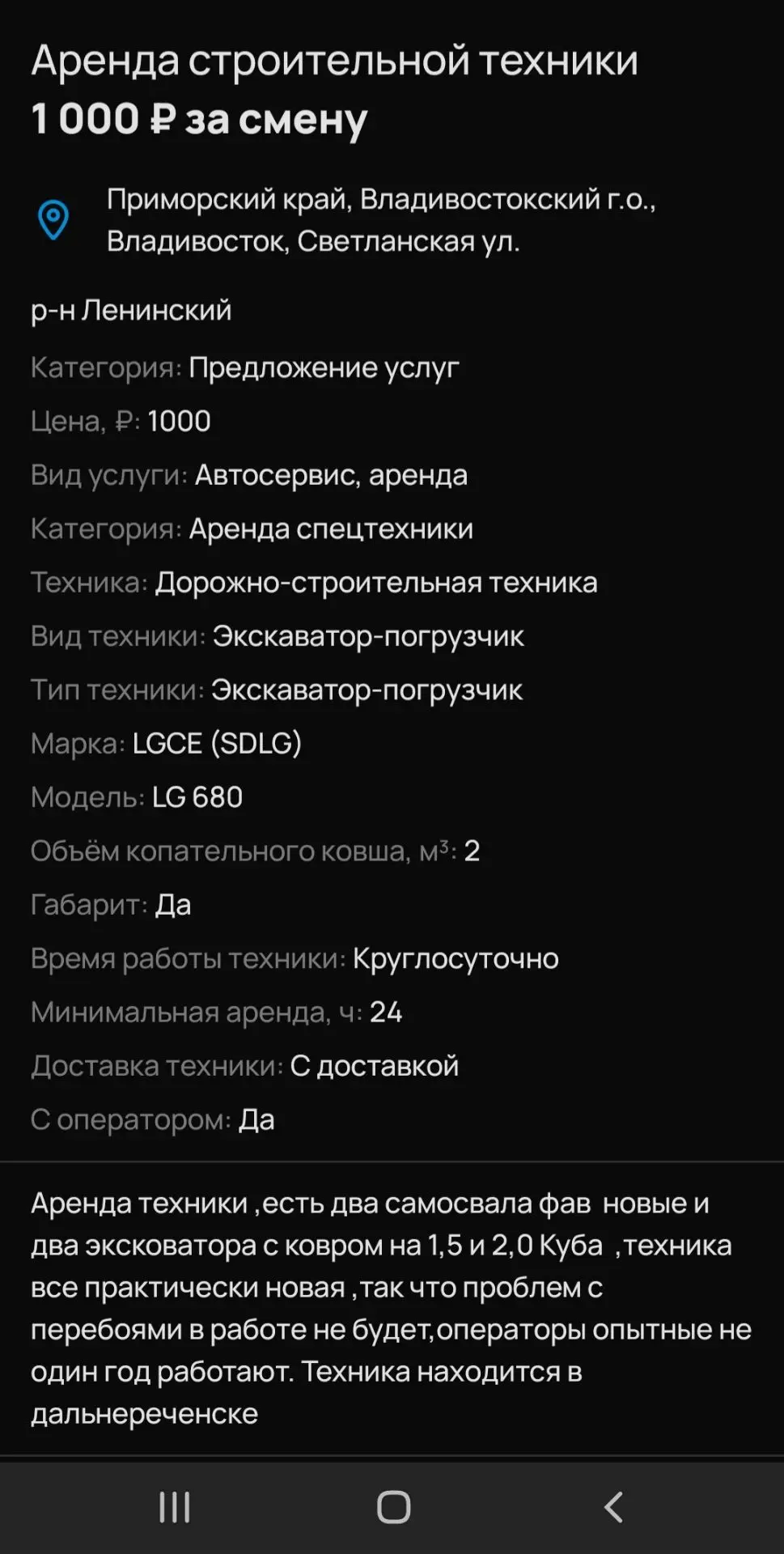Image resolution: width=784 pixels, height=1554 pixels.
Task: Open the Vladivostok address location on map
Action: click(381, 219)
